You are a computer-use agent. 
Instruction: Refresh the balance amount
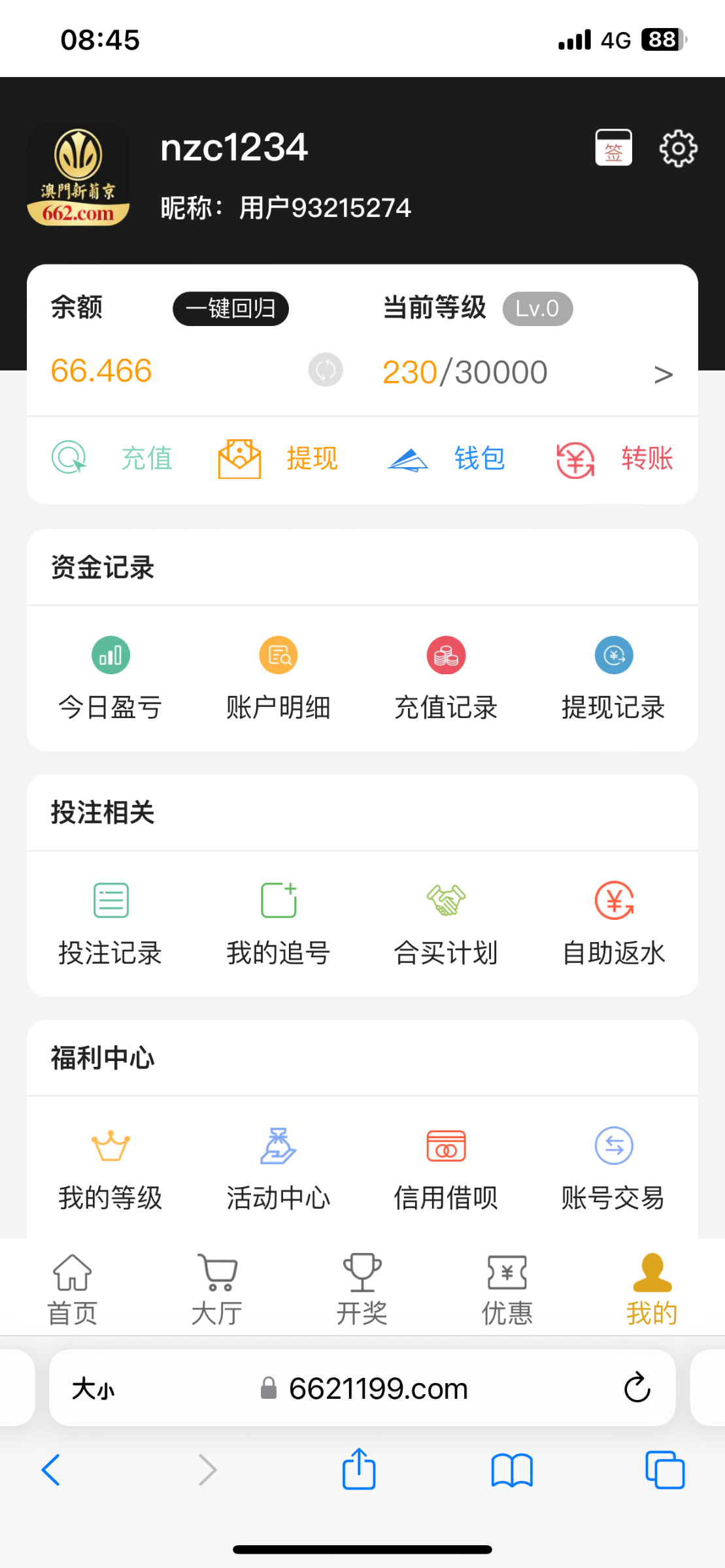326,370
